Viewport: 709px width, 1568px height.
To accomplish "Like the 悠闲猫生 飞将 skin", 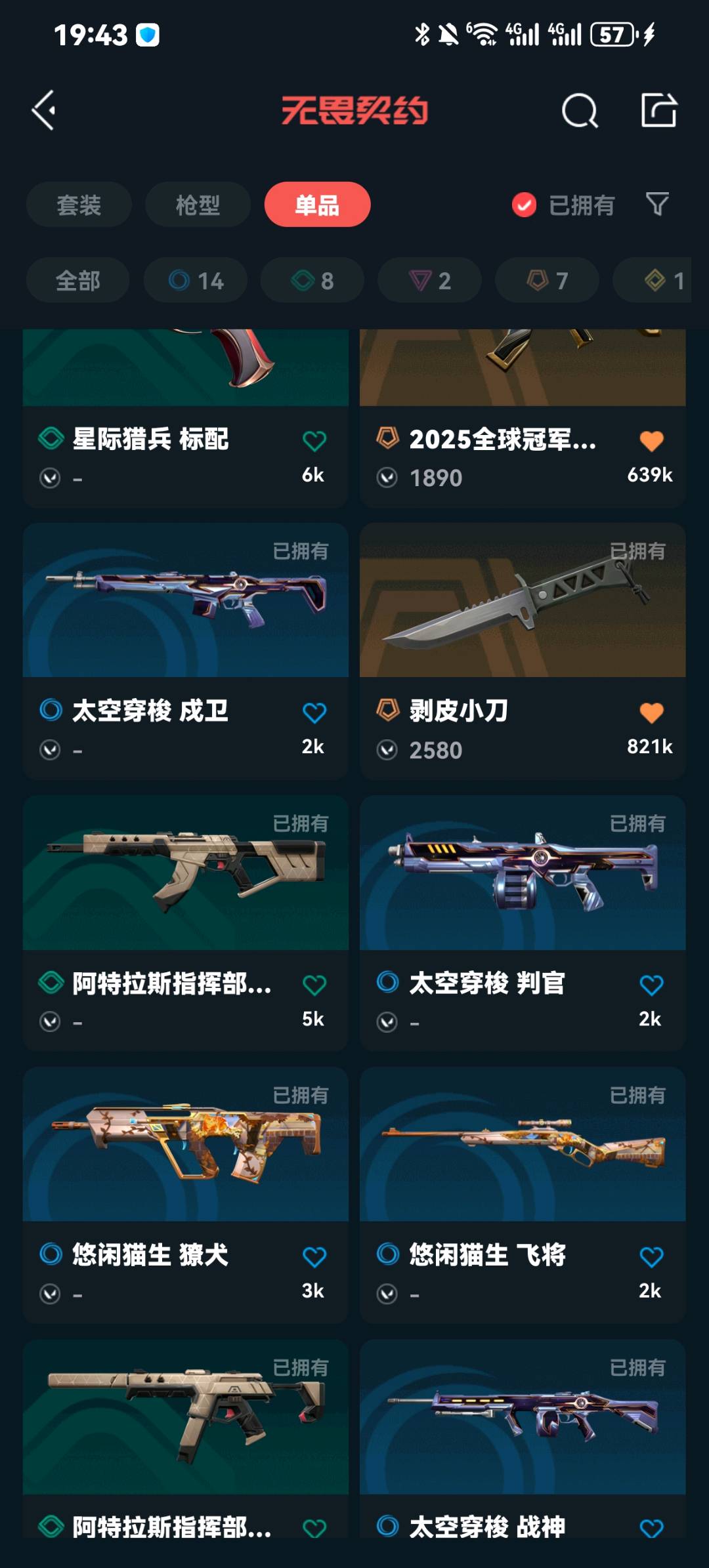I will click(651, 1257).
